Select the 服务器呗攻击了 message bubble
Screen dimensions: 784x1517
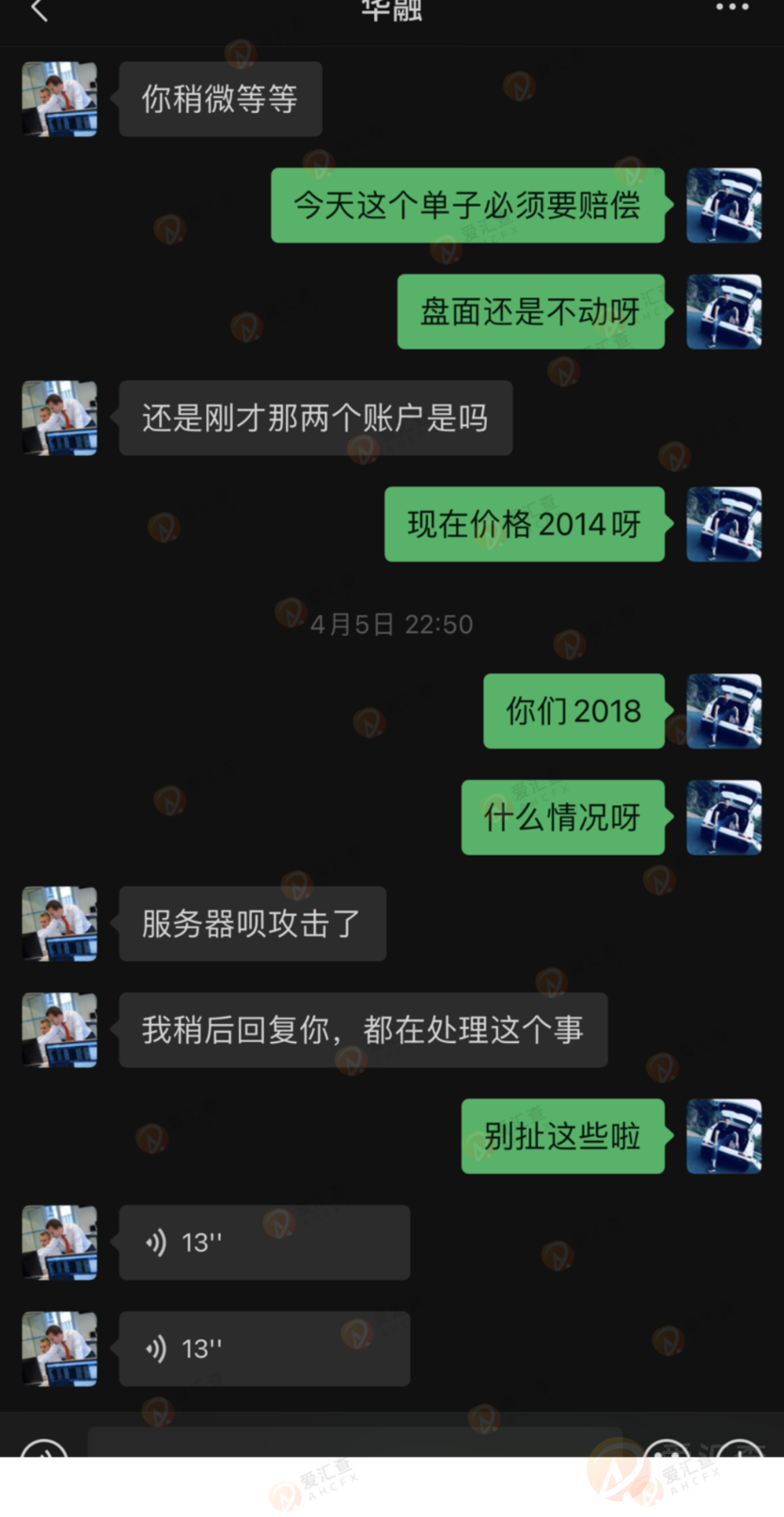coord(252,924)
